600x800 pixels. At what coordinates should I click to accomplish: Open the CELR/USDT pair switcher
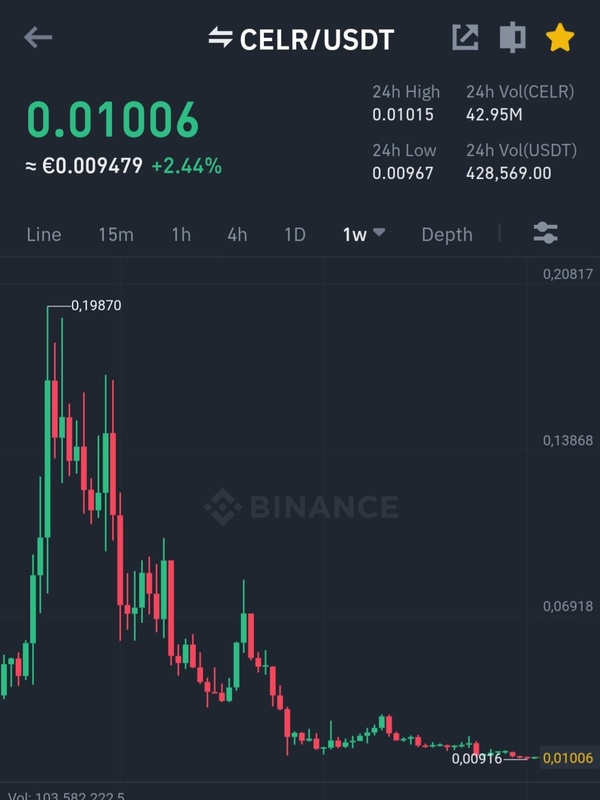coord(301,39)
